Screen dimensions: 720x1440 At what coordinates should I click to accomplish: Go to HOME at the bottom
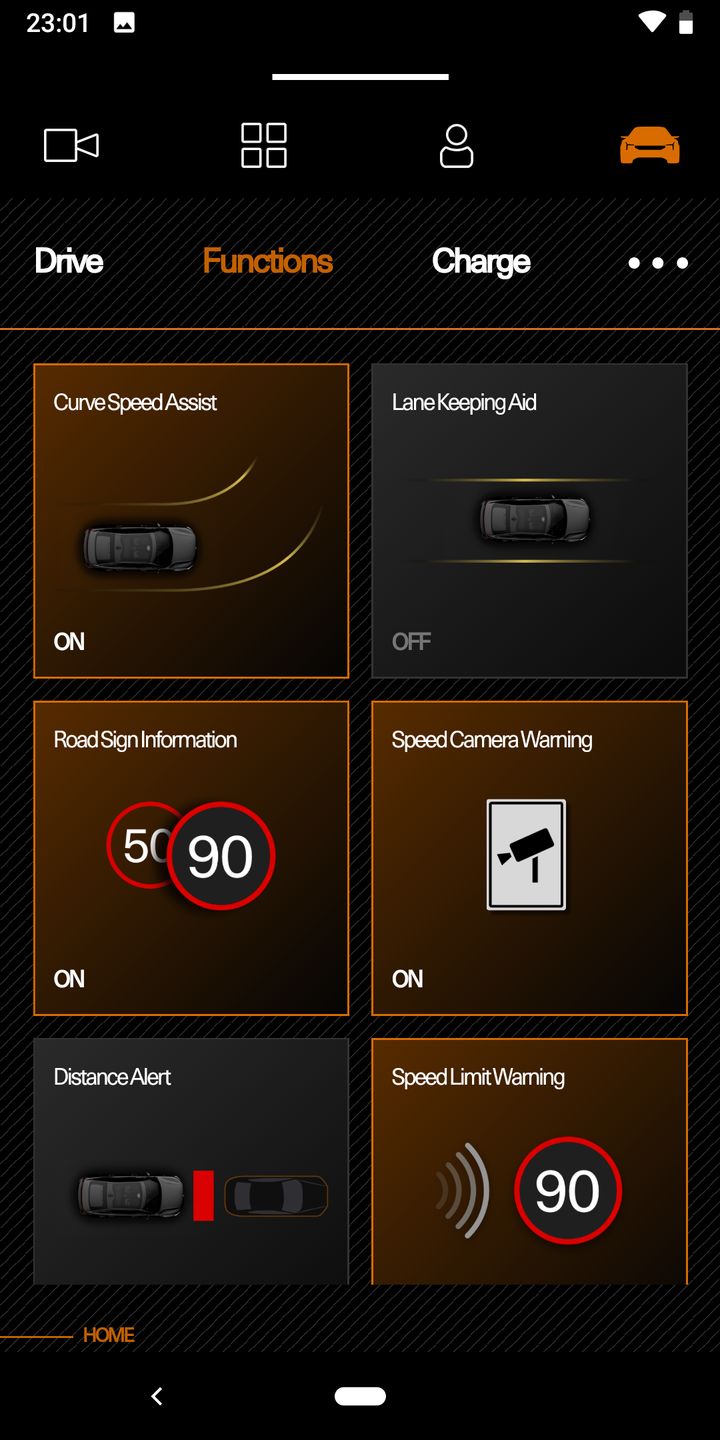(x=108, y=1335)
